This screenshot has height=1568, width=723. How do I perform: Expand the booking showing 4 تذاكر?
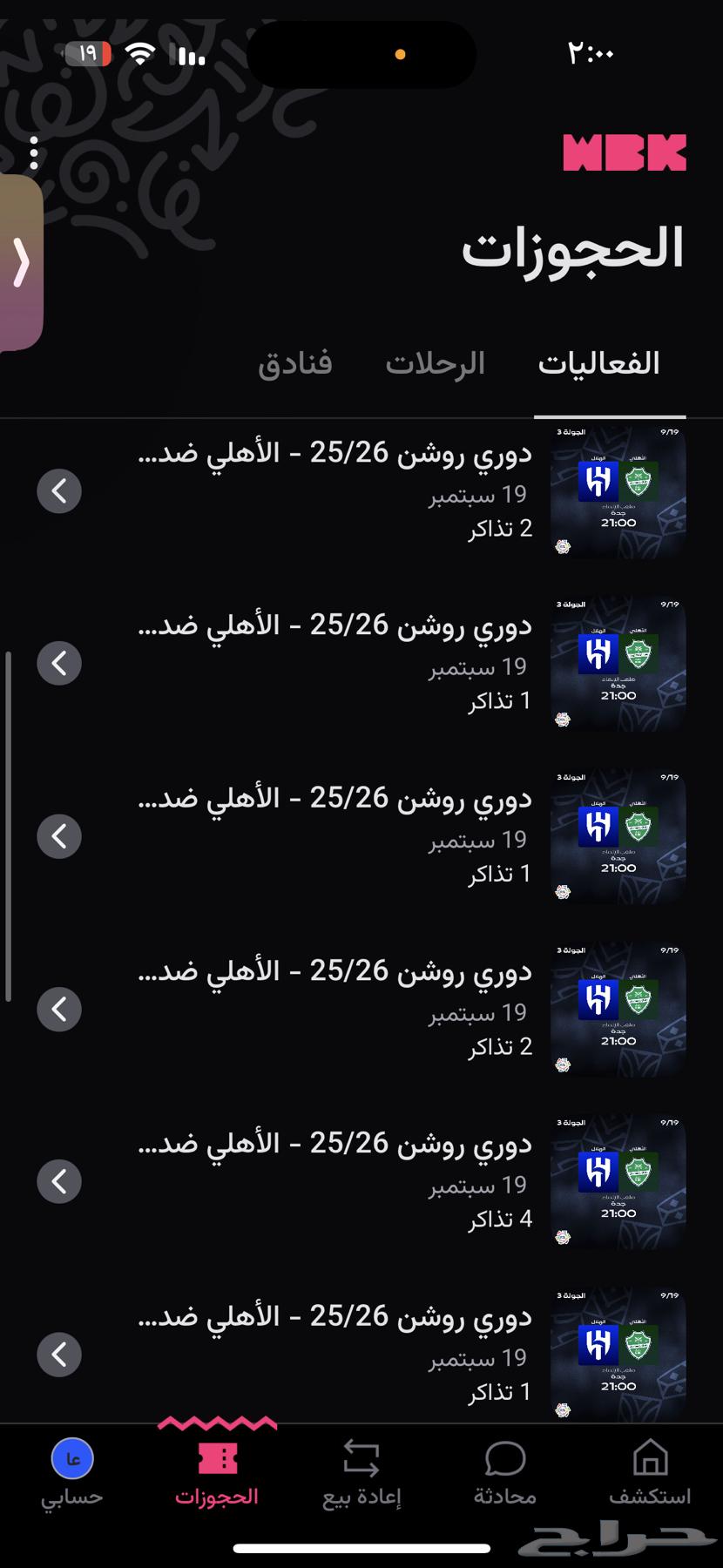tap(59, 1181)
